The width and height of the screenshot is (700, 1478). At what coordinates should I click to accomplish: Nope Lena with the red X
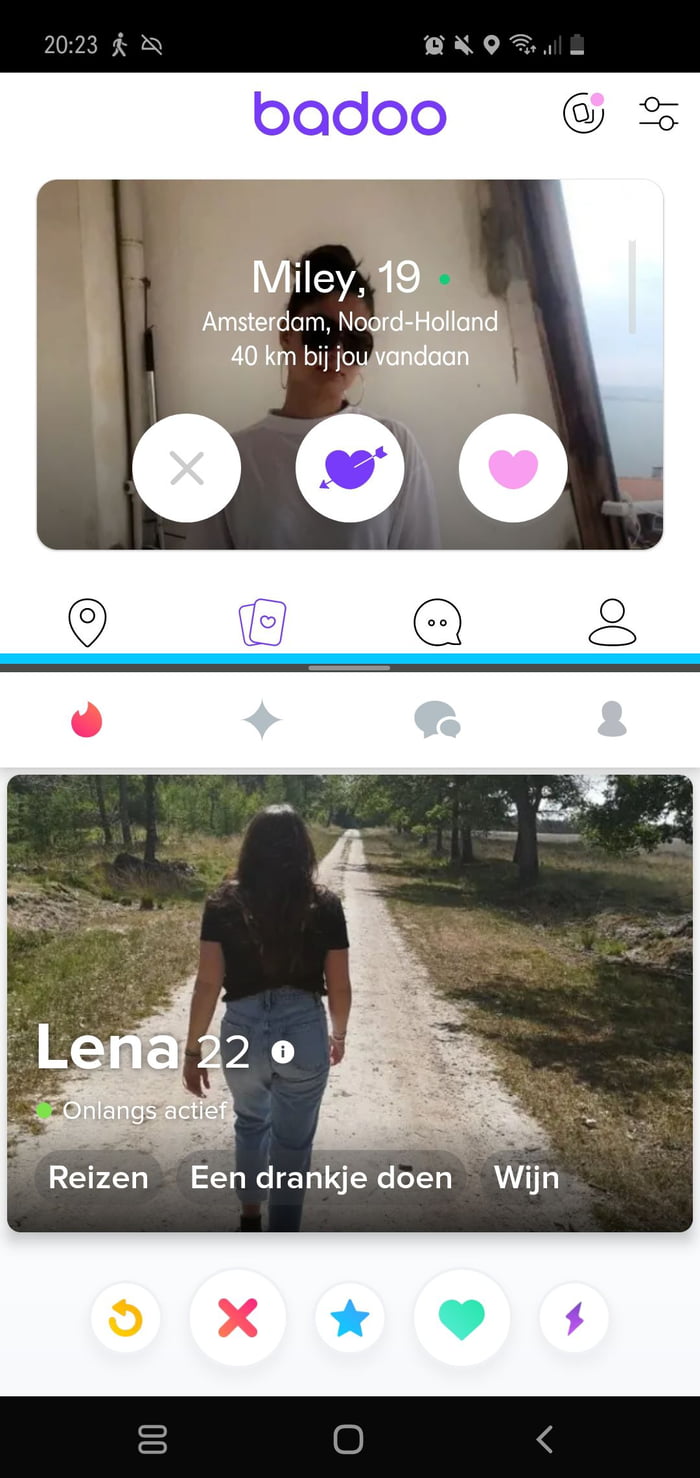pos(238,1318)
